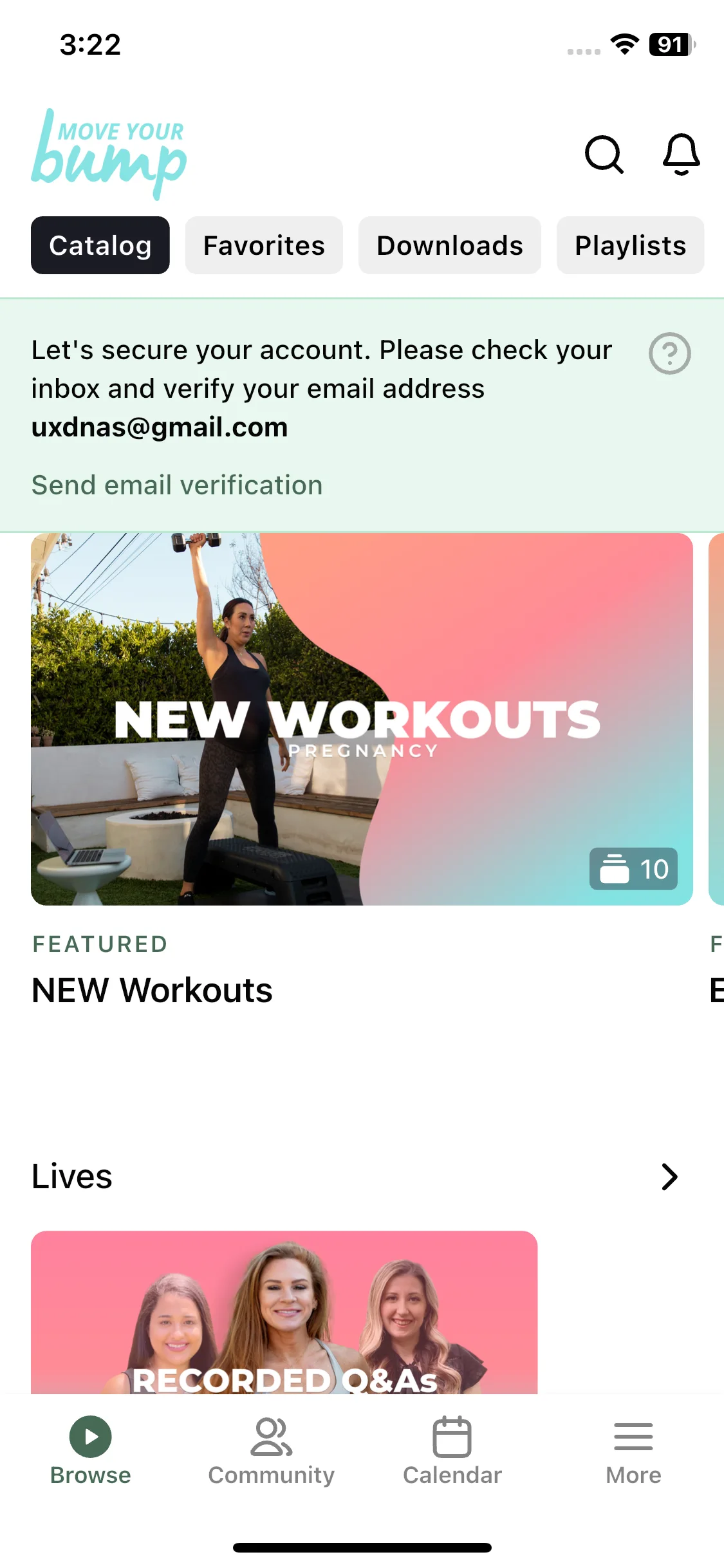Expand the Lives section arrow
This screenshot has height=1568, width=724.
(x=669, y=1177)
